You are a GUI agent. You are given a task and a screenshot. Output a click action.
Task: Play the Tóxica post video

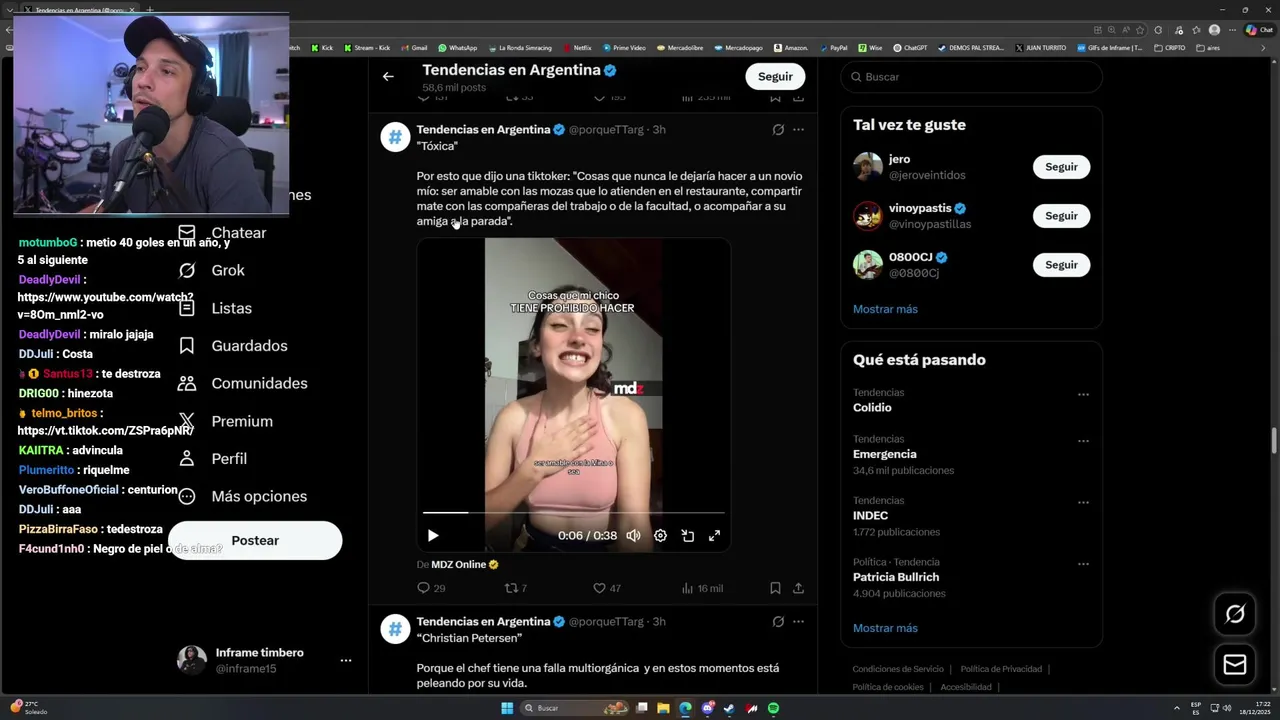tap(433, 536)
